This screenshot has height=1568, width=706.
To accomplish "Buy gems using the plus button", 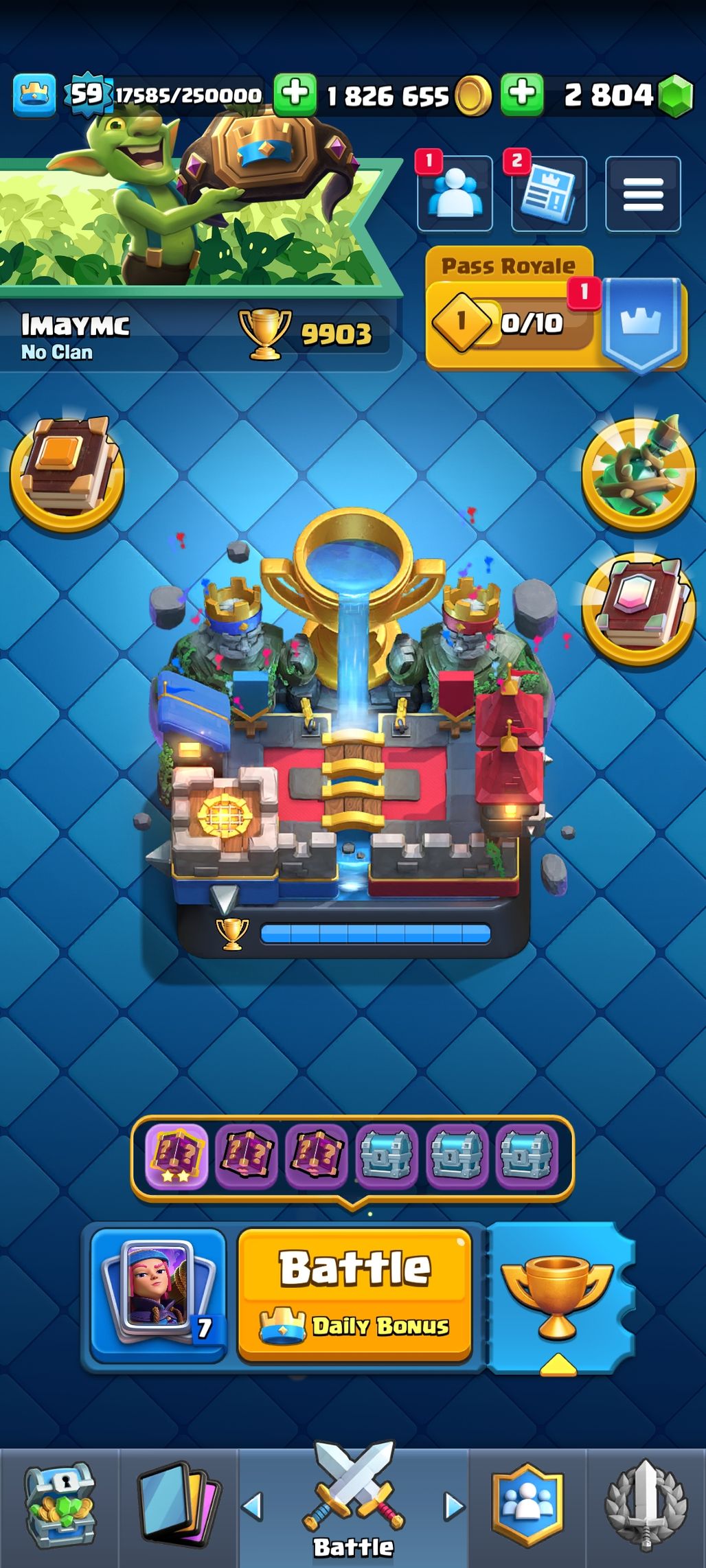I will pos(523,95).
